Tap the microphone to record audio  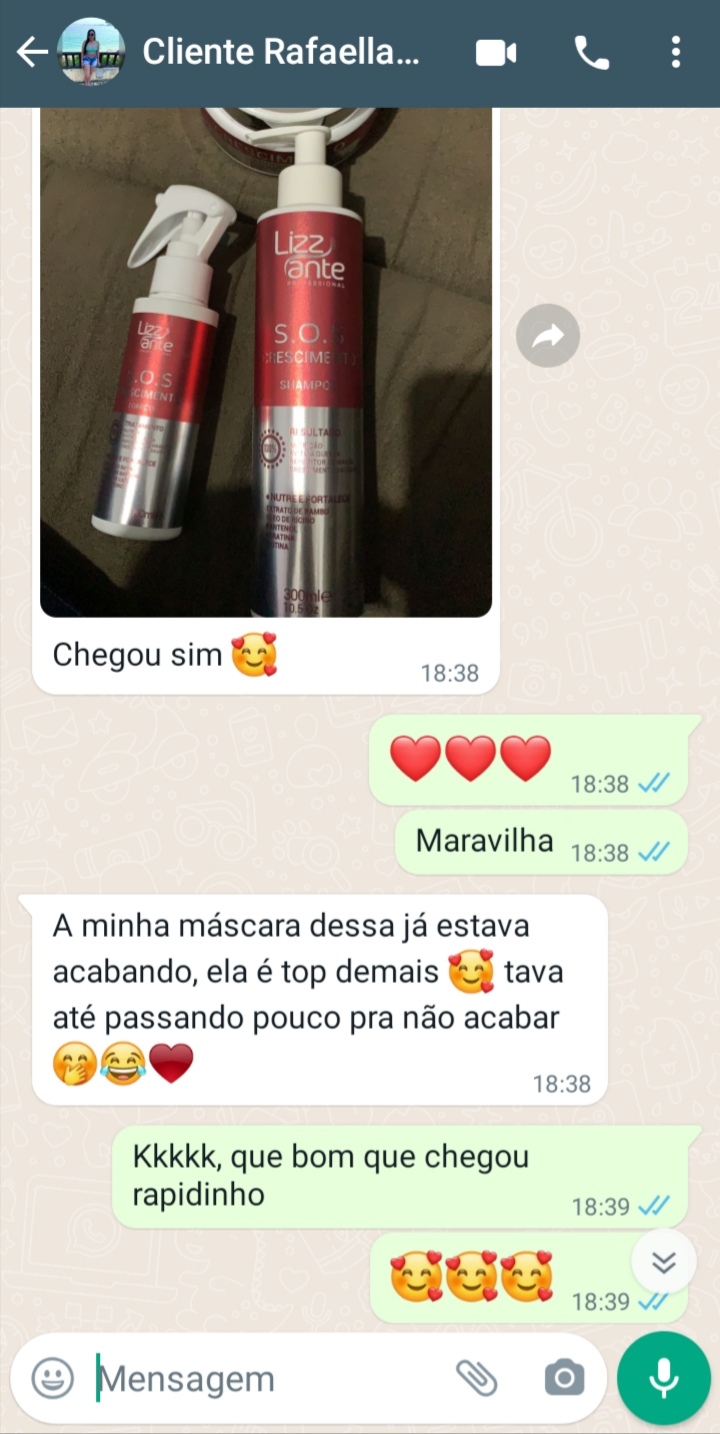(664, 1378)
